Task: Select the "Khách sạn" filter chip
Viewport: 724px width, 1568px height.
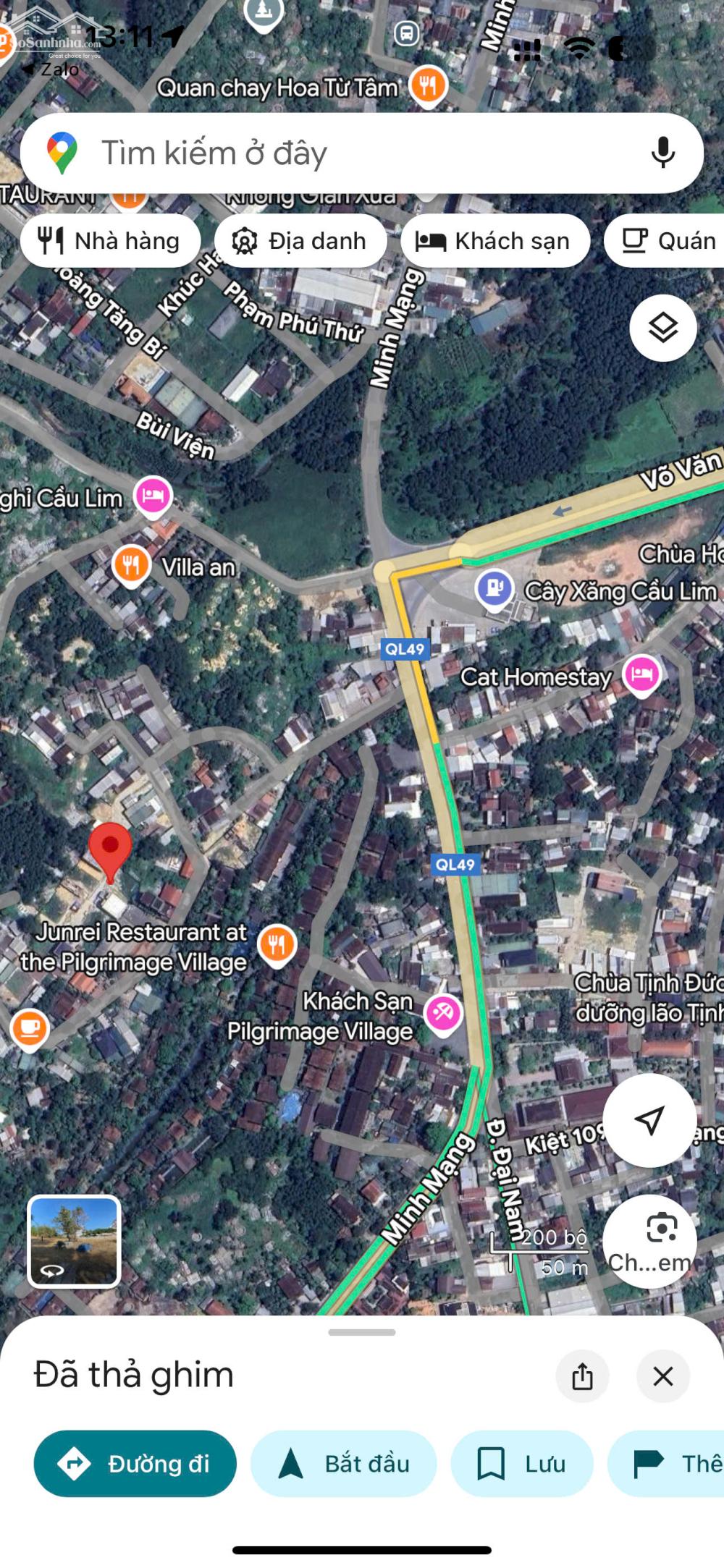Action: tap(494, 241)
